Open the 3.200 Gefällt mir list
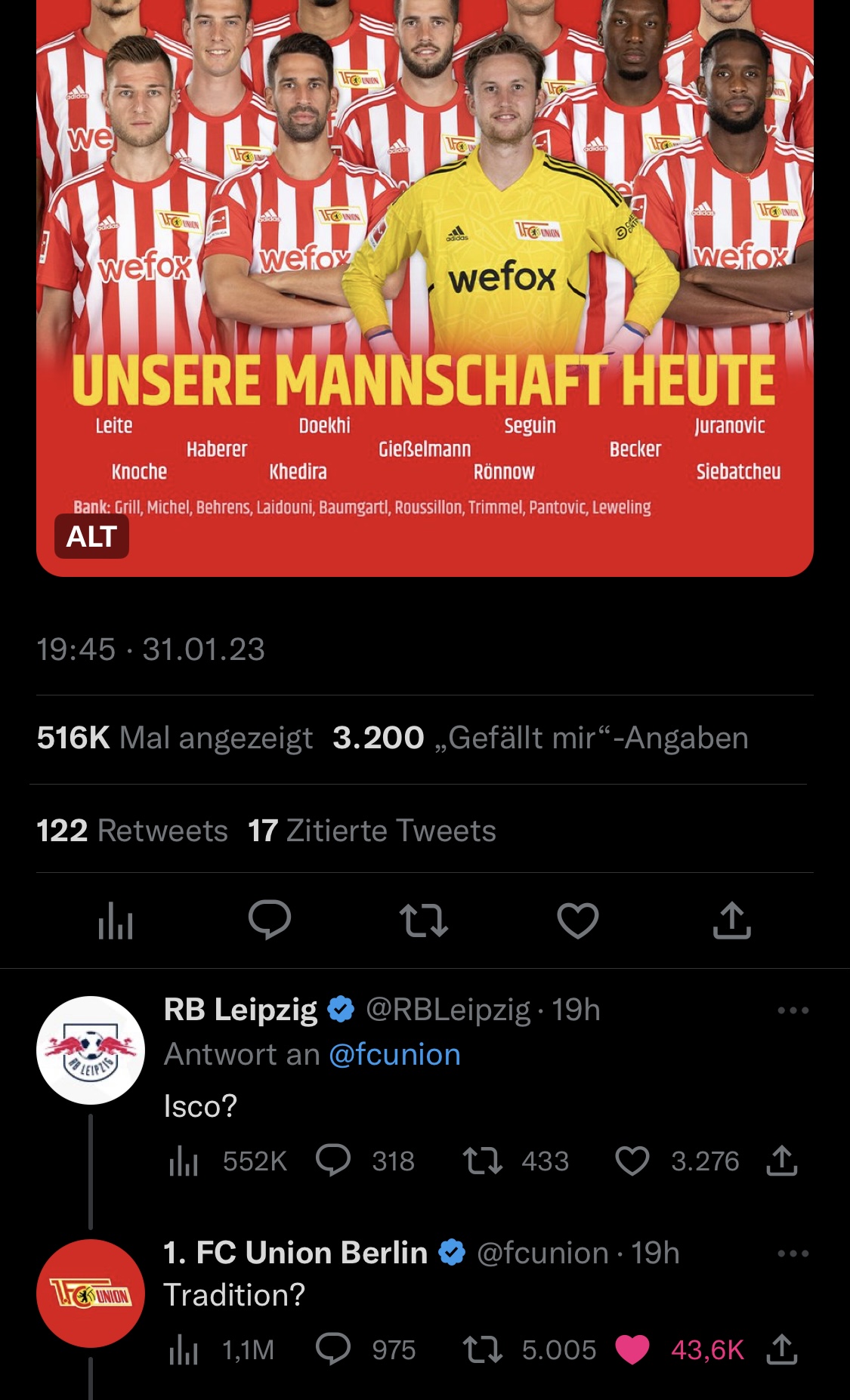Image resolution: width=850 pixels, height=1400 pixels. pyautogui.click(x=540, y=738)
